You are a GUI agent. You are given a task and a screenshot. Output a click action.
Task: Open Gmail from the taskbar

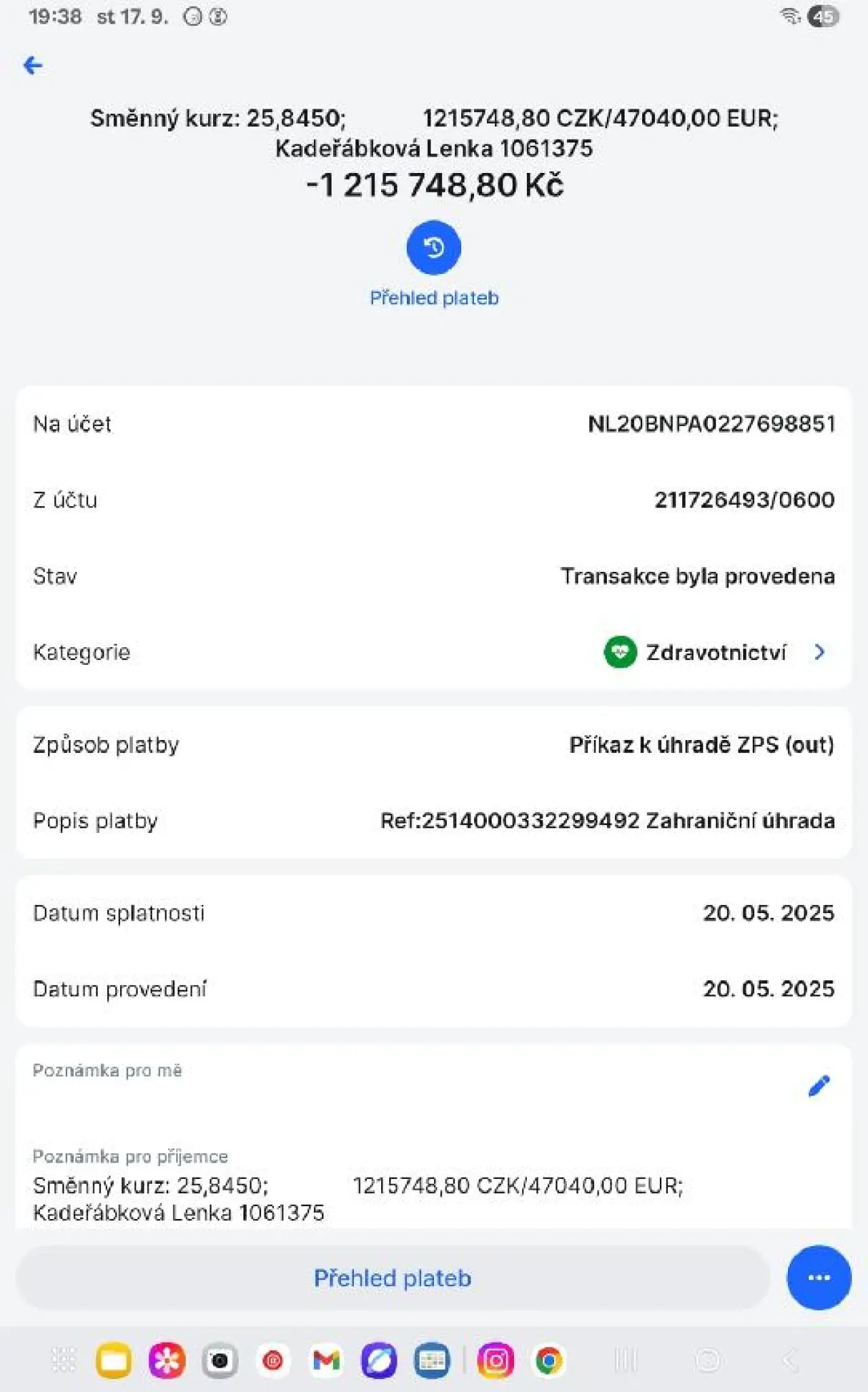click(x=326, y=1360)
